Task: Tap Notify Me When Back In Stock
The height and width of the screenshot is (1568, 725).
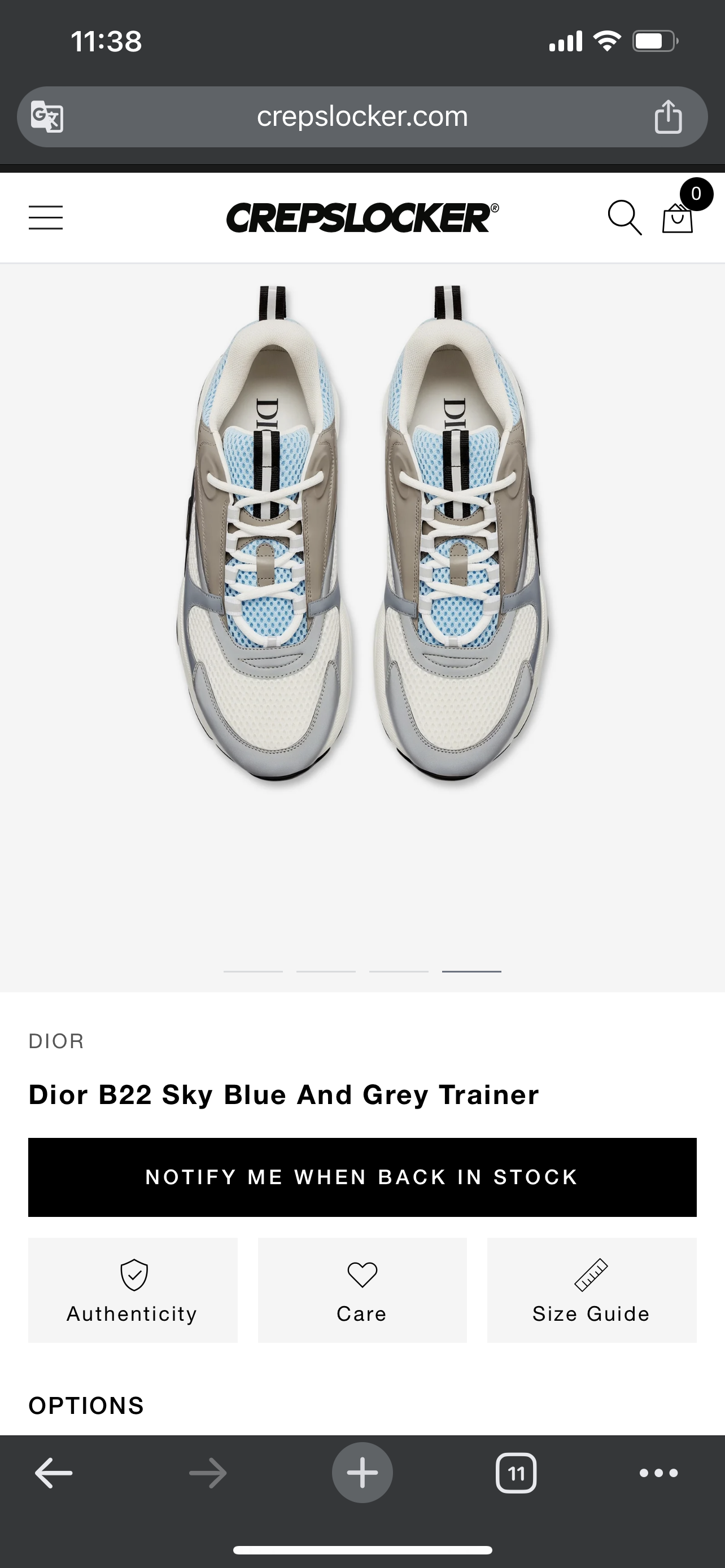Action: [361, 1177]
